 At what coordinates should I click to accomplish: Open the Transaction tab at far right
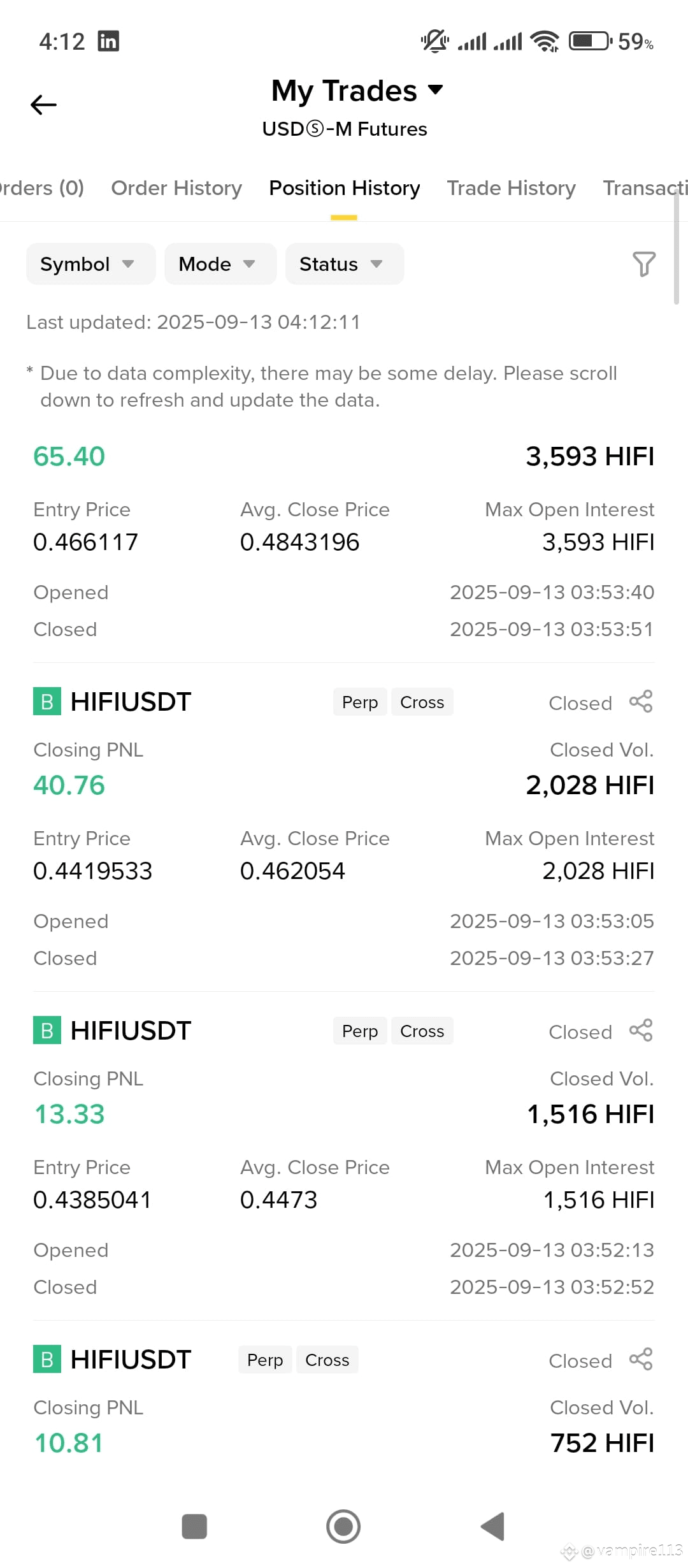(645, 188)
